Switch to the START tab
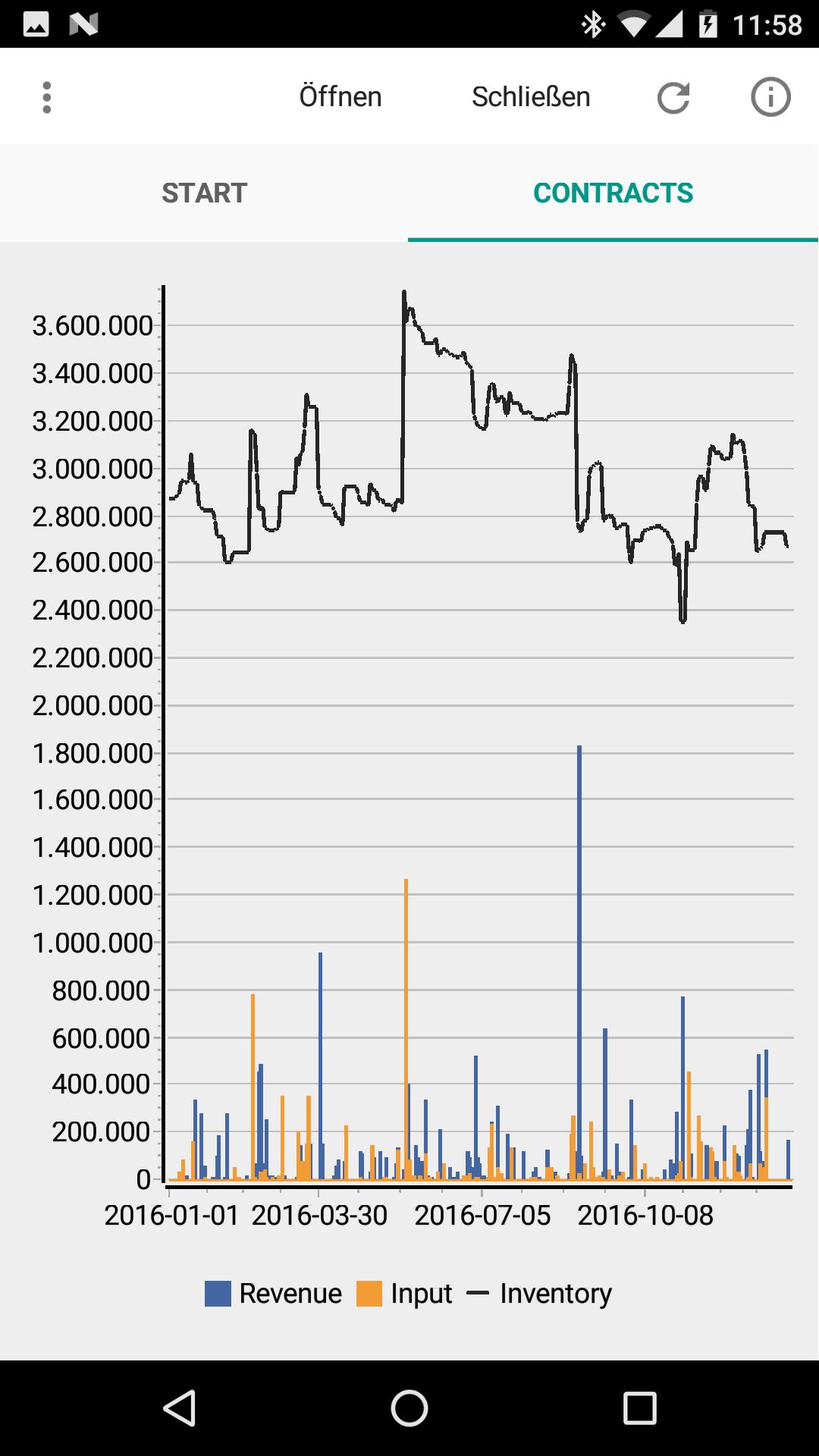Viewport: 819px width, 1456px height. click(x=204, y=193)
